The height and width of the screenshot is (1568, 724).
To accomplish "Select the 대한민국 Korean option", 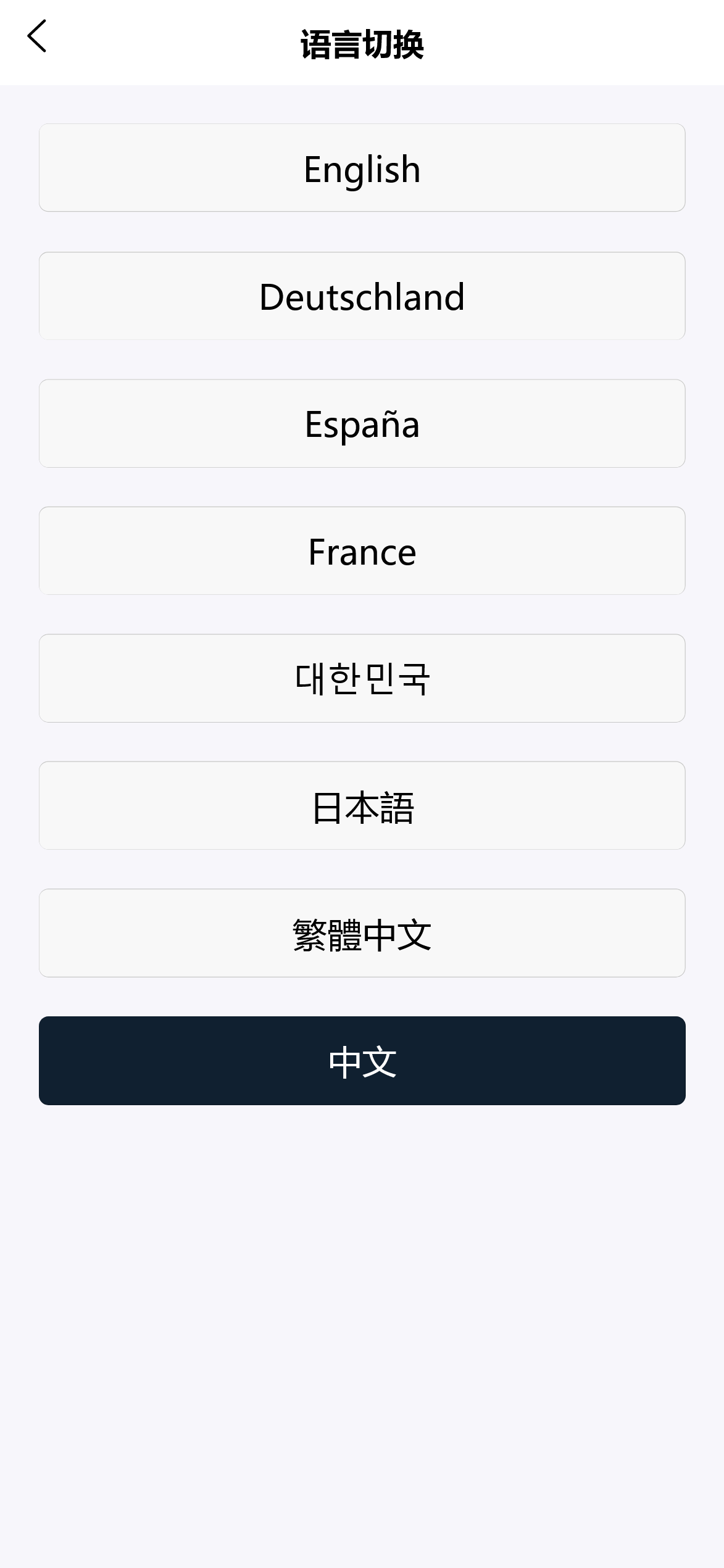I will tap(362, 678).
